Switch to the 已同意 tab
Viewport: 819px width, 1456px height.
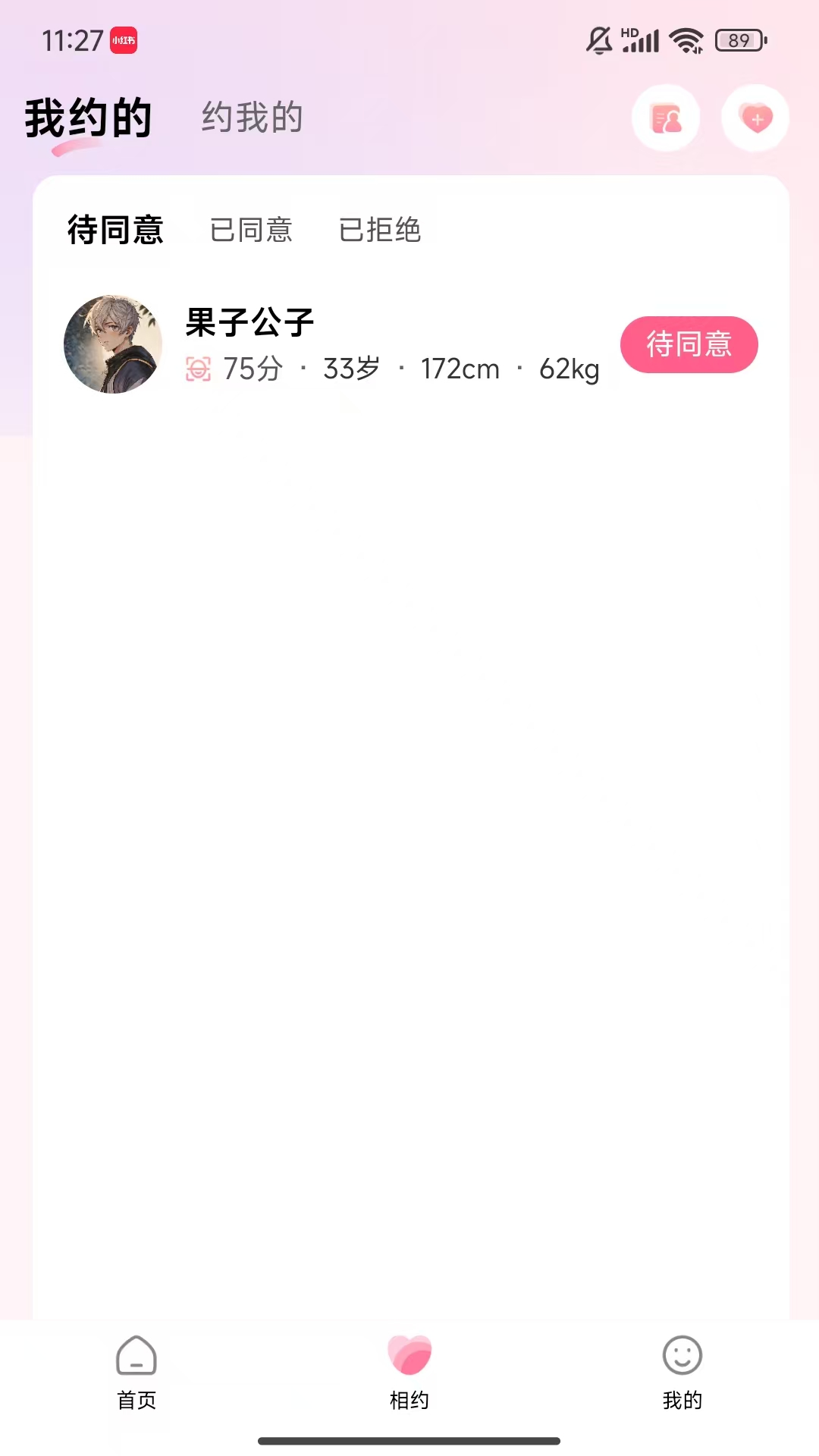pos(252,231)
